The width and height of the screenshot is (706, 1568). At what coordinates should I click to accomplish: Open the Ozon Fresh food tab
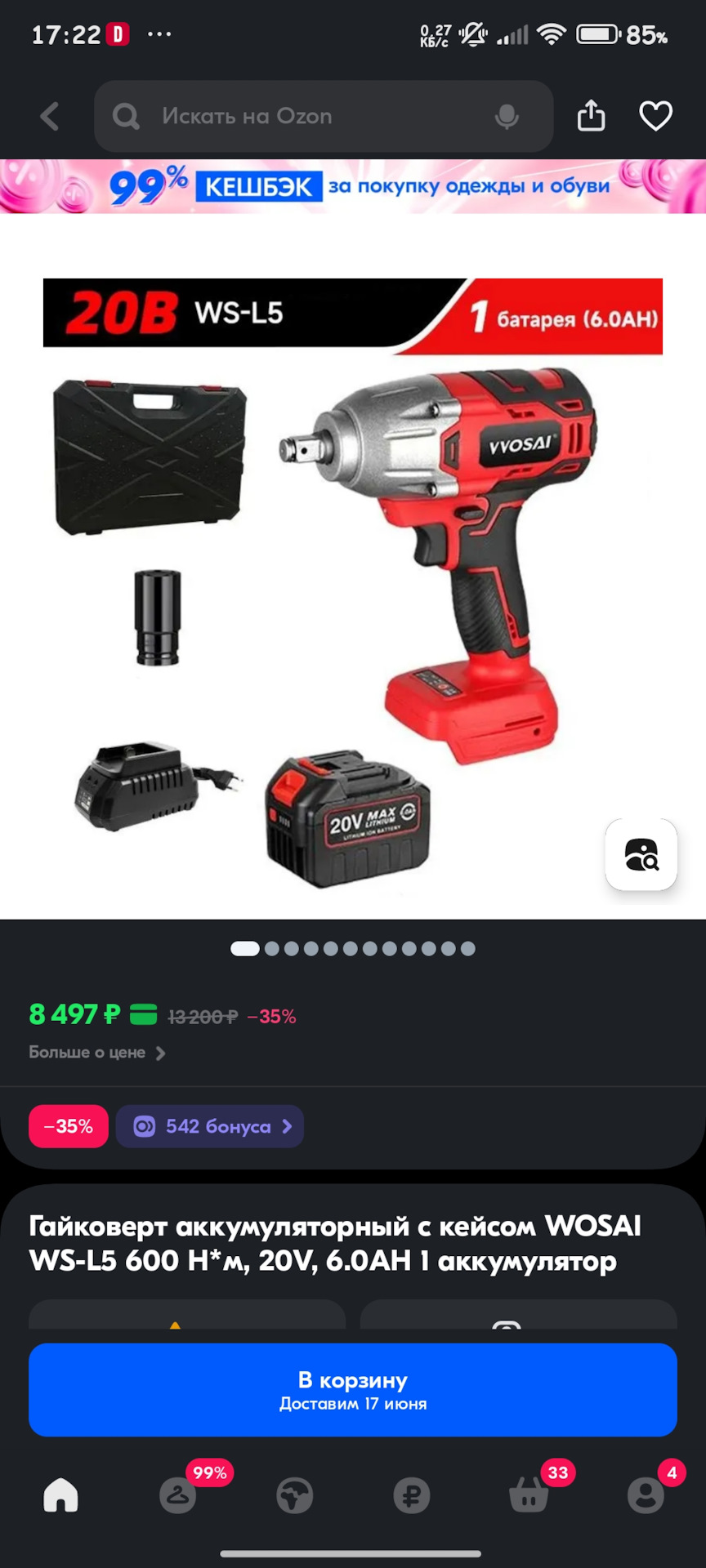(295, 1495)
